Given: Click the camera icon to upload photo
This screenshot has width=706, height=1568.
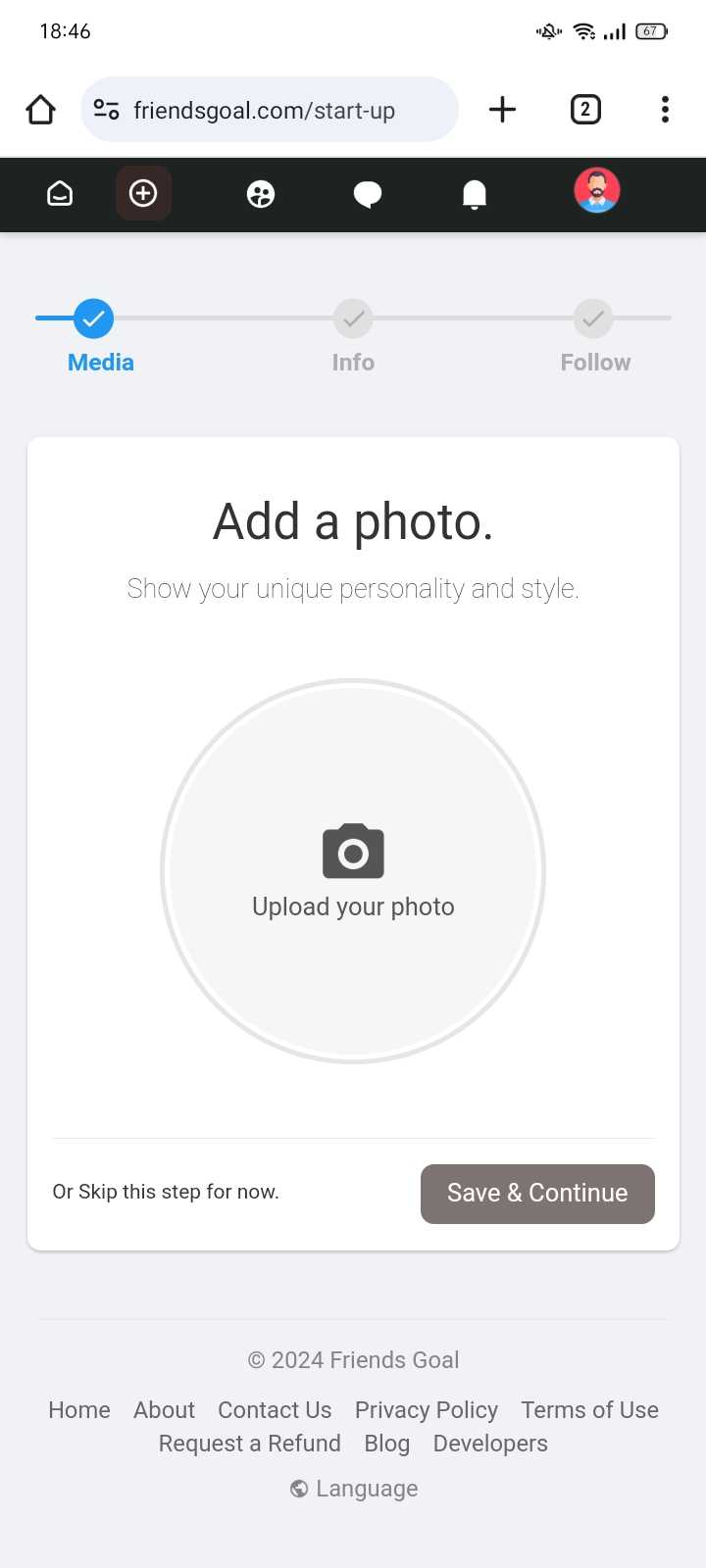Looking at the screenshot, I should pyautogui.click(x=353, y=851).
